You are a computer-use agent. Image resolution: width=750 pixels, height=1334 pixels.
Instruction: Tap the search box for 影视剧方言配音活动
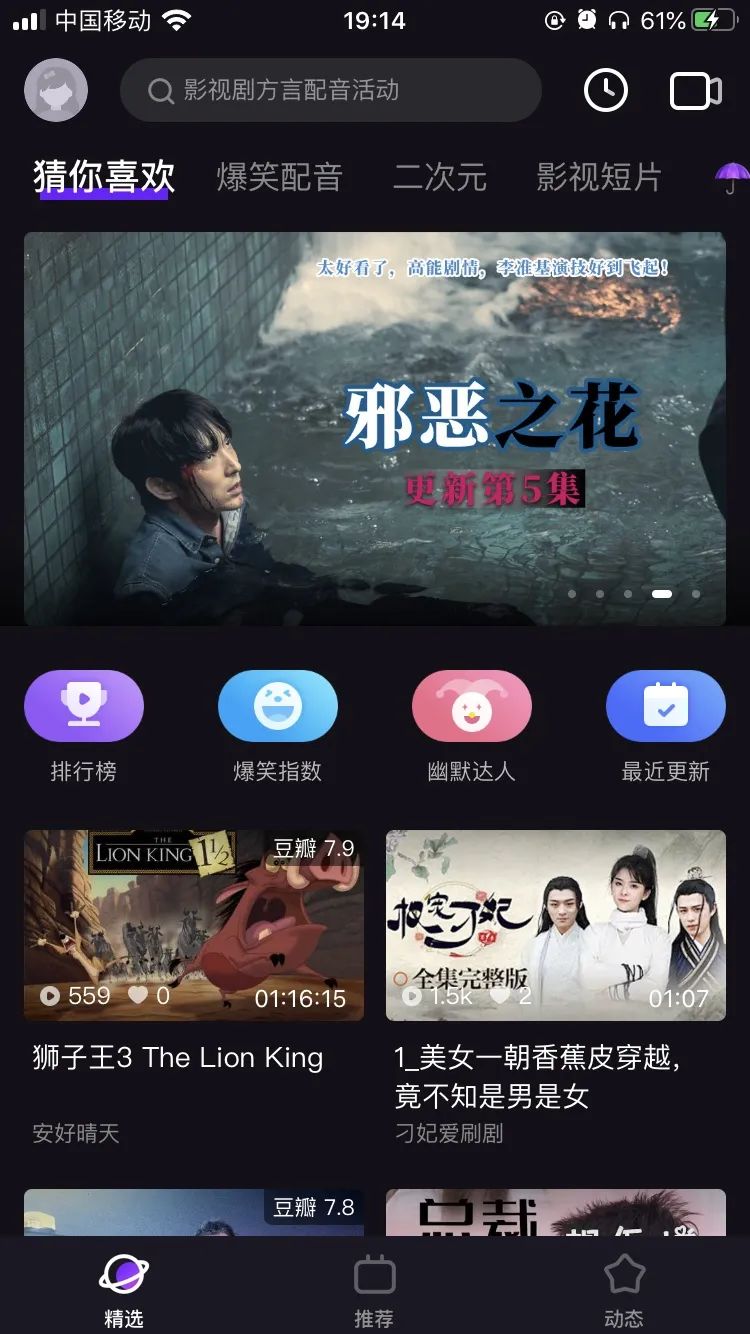[331, 91]
